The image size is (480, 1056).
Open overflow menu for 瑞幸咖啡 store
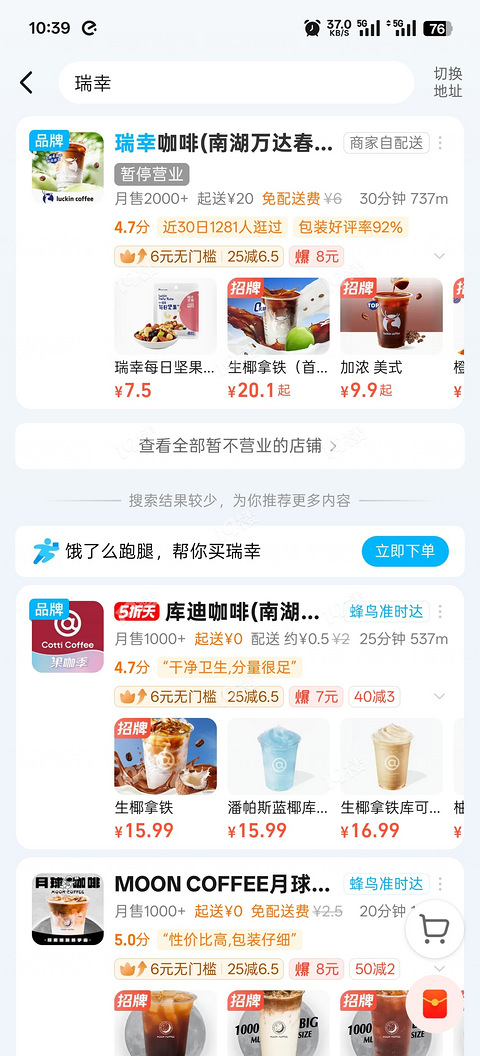(440, 143)
